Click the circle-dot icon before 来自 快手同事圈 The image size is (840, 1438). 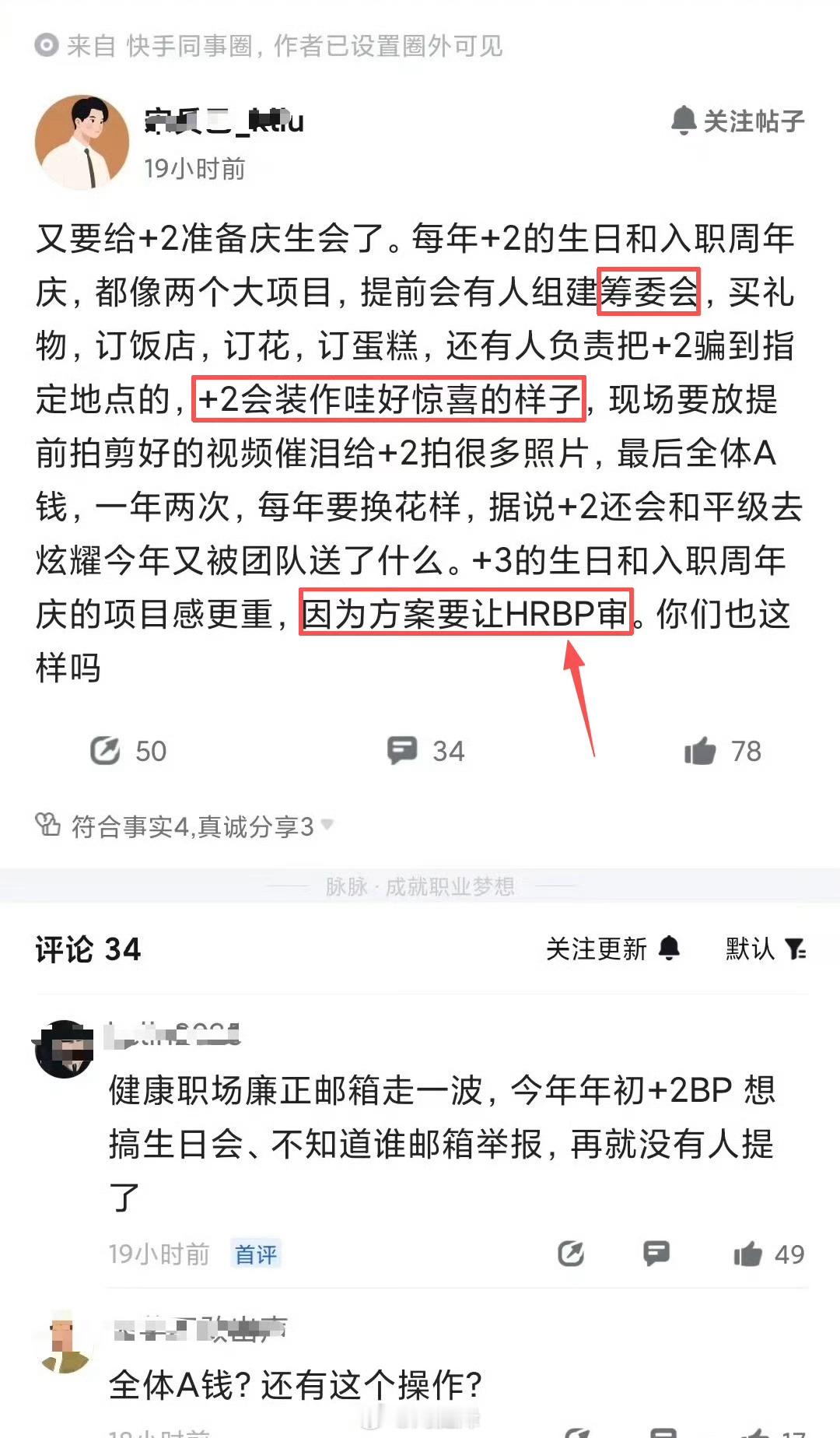coord(47,47)
